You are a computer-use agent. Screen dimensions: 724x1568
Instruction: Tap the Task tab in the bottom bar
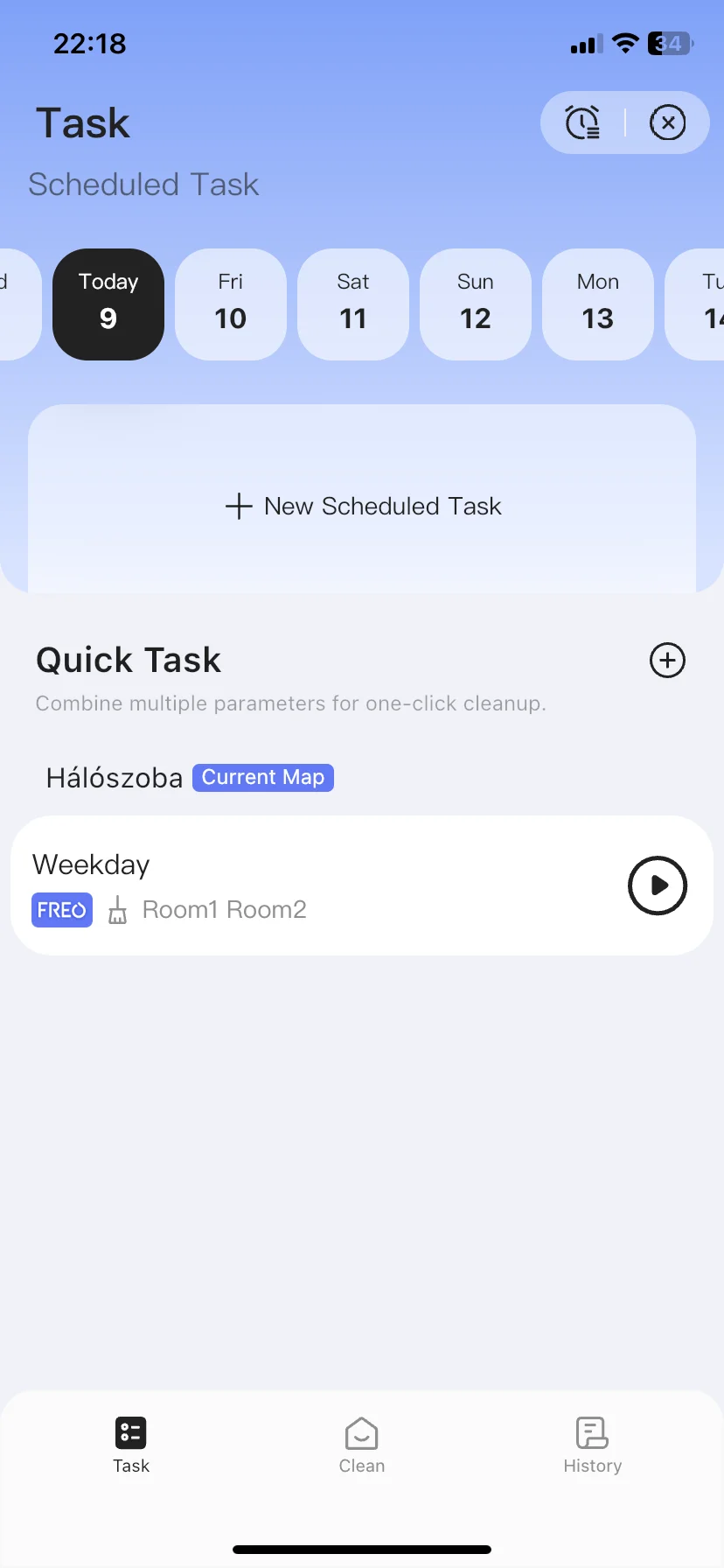tap(131, 1445)
